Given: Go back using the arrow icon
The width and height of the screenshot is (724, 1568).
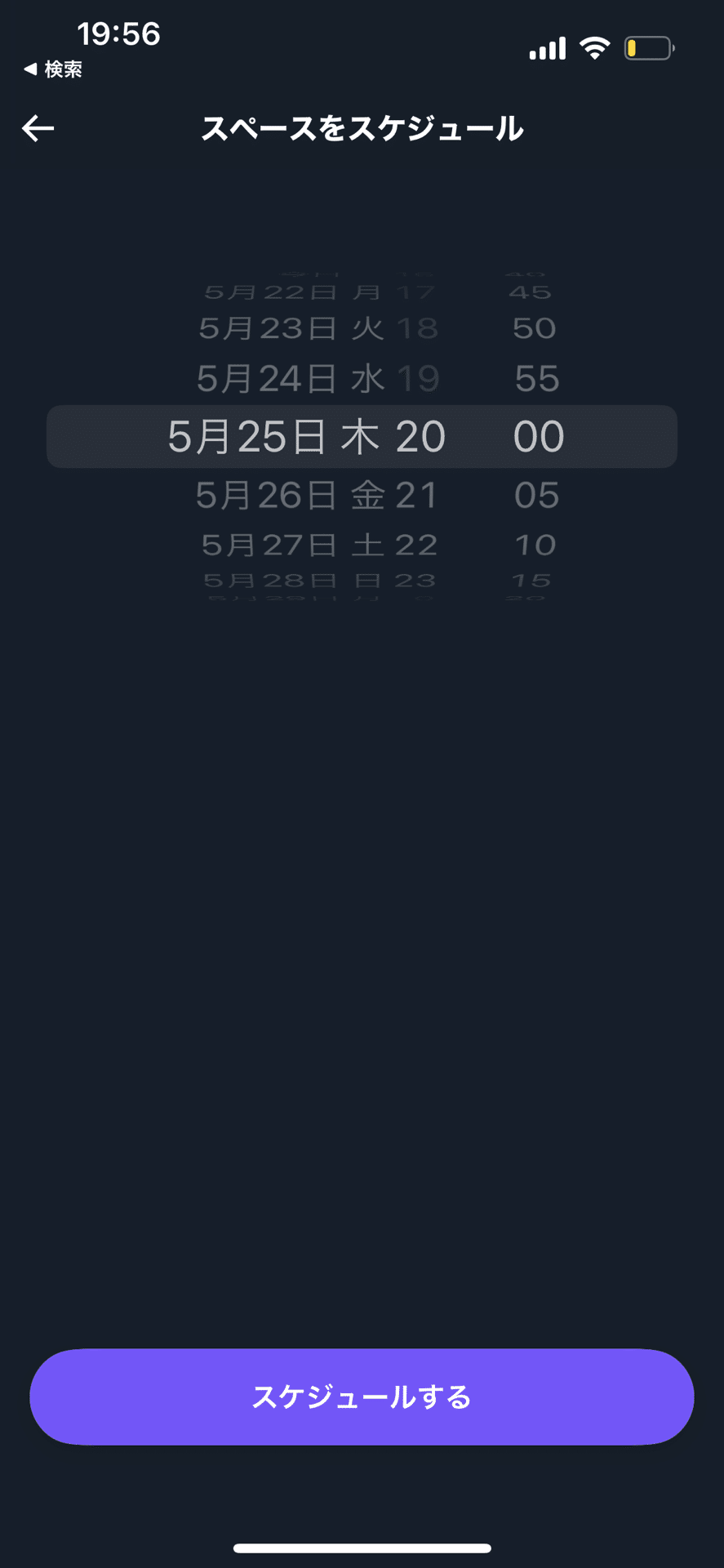Looking at the screenshot, I should 38,128.
